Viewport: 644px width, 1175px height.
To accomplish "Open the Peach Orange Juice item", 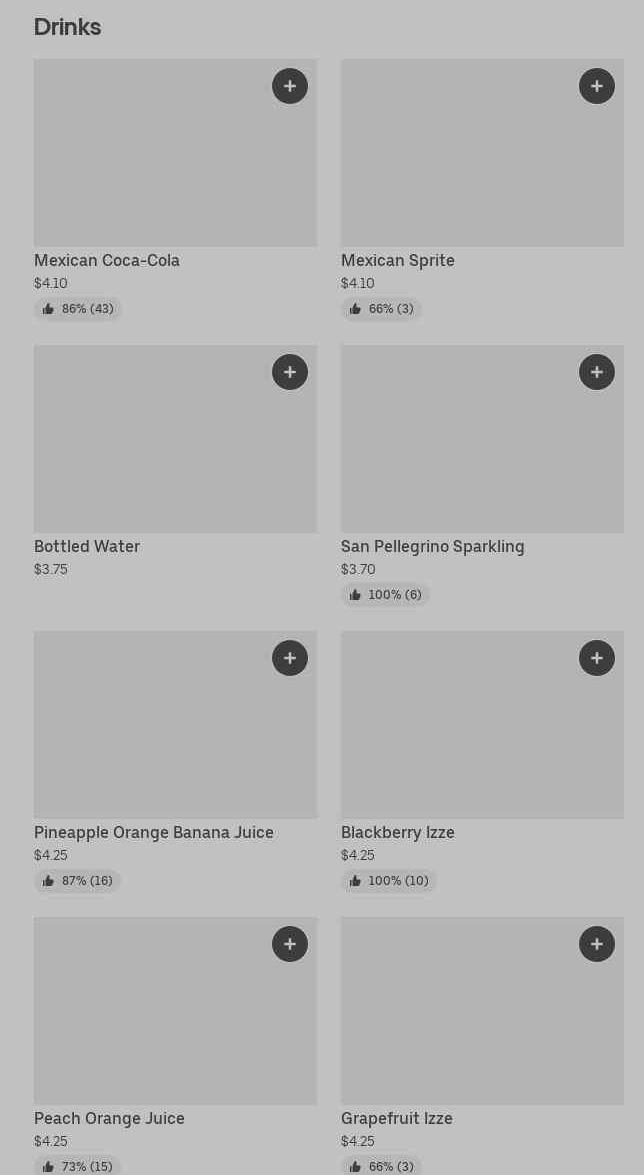I will coord(175,1046).
